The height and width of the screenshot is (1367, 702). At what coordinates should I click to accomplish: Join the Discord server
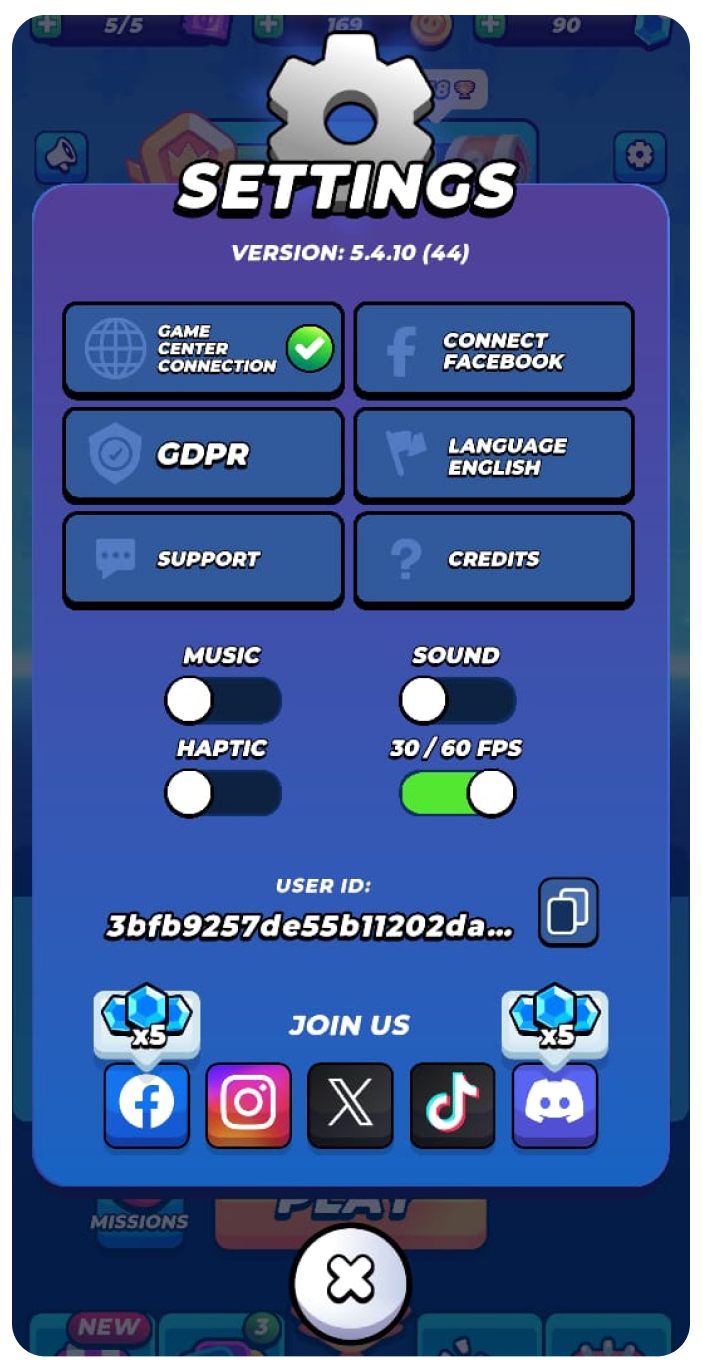tap(554, 1104)
